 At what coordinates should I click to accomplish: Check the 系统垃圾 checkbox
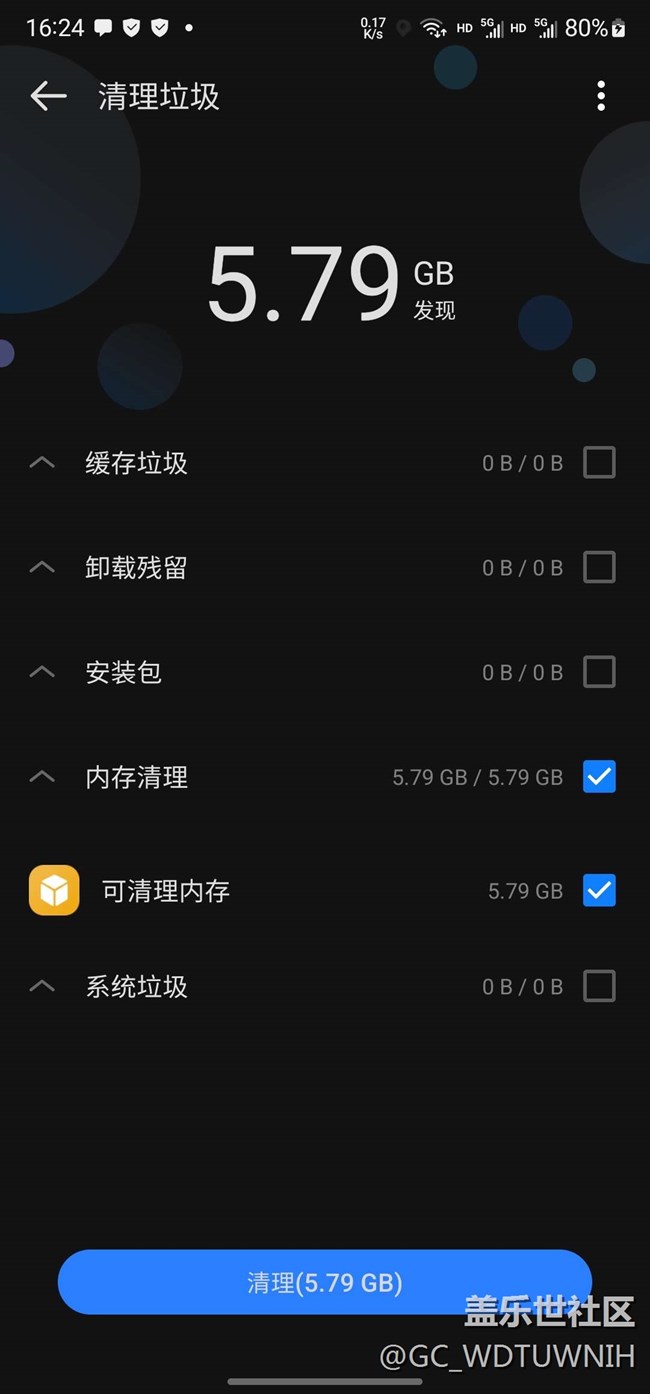pos(599,987)
